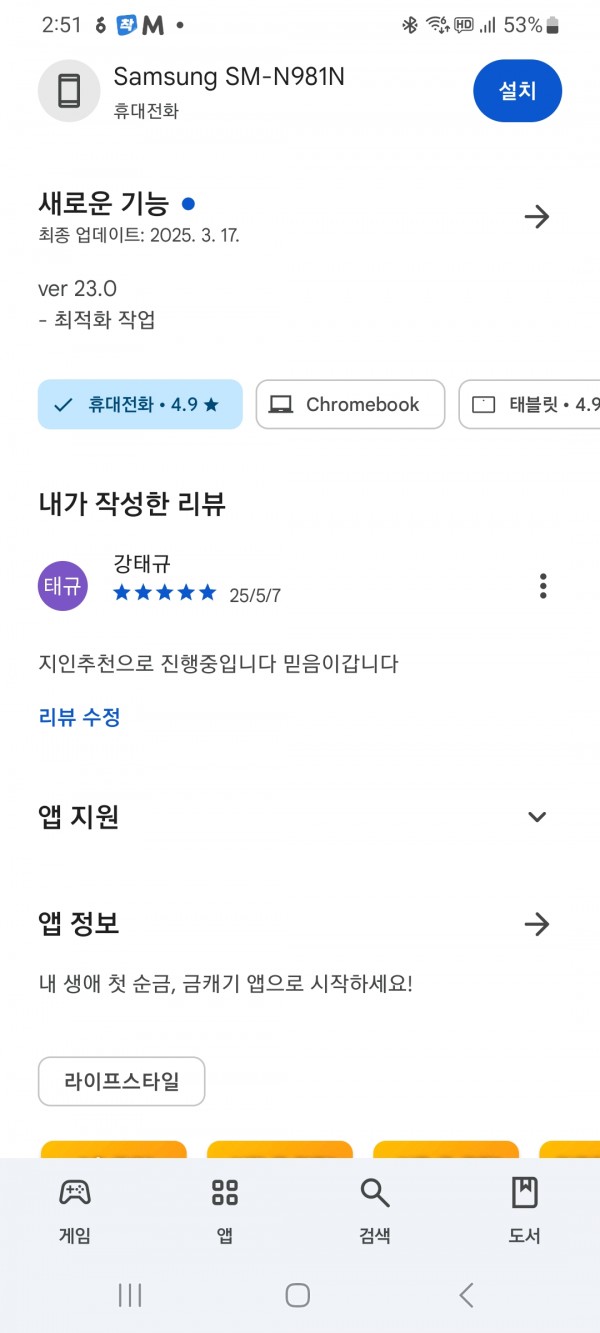Expand the 앱 지원 section
The height and width of the screenshot is (1333, 600).
click(x=537, y=817)
